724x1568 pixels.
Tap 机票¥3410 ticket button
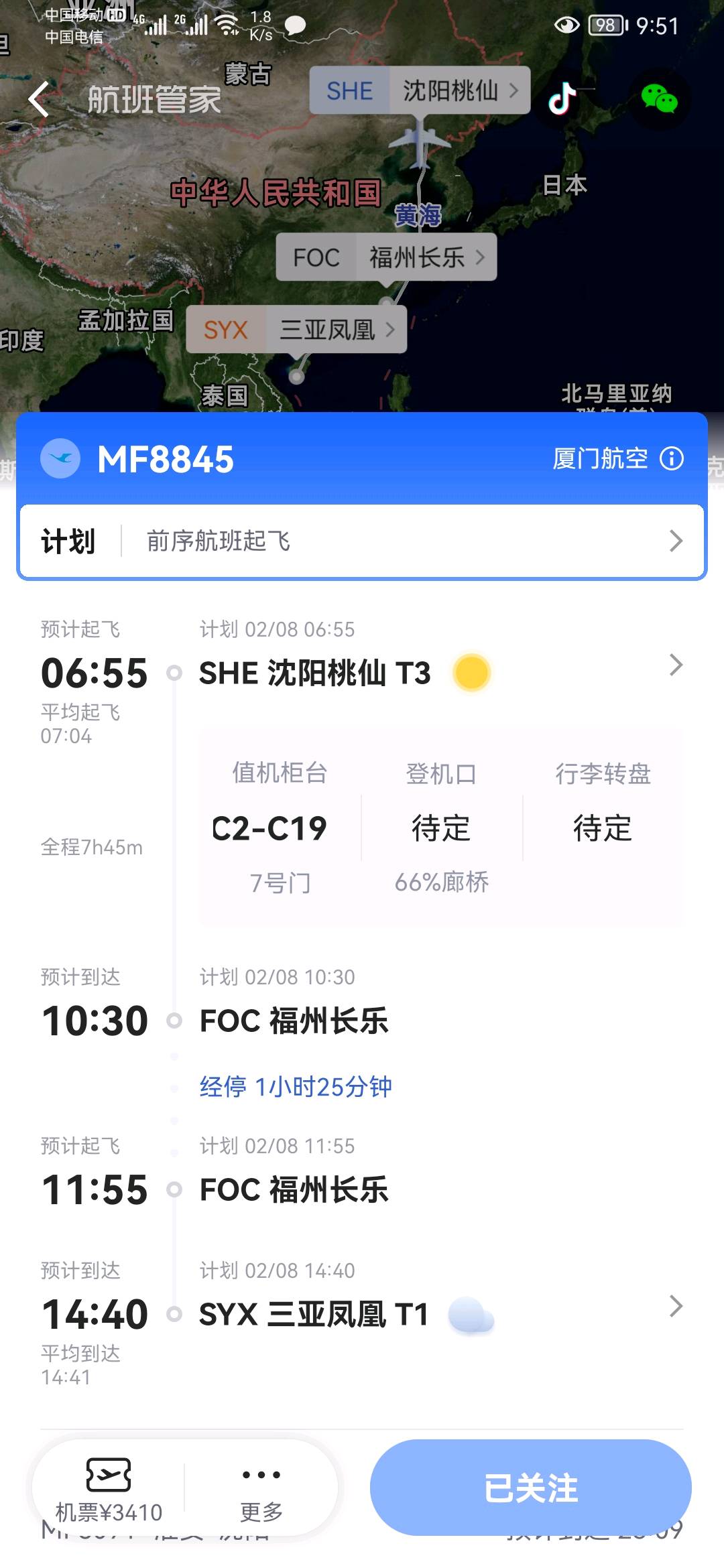(109, 1488)
